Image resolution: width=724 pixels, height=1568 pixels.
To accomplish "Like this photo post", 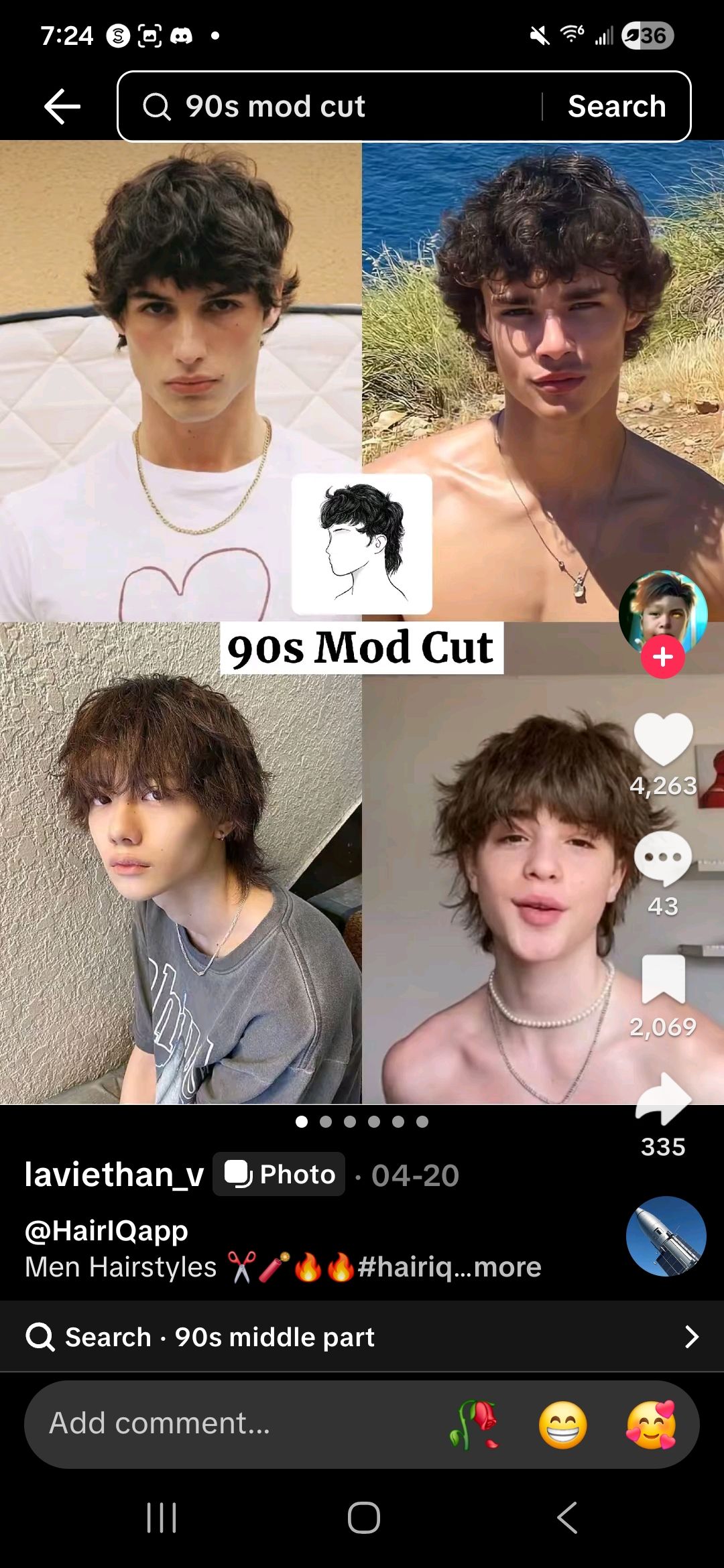I will 663,738.
